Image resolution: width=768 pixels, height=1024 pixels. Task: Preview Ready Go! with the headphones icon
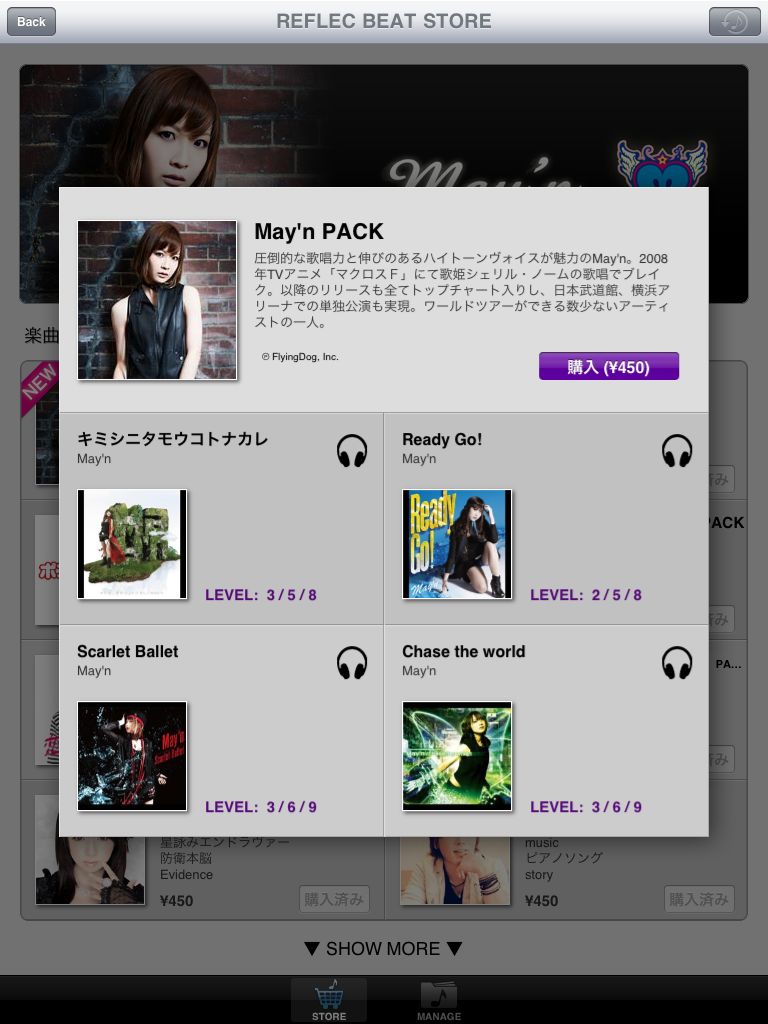click(x=677, y=451)
